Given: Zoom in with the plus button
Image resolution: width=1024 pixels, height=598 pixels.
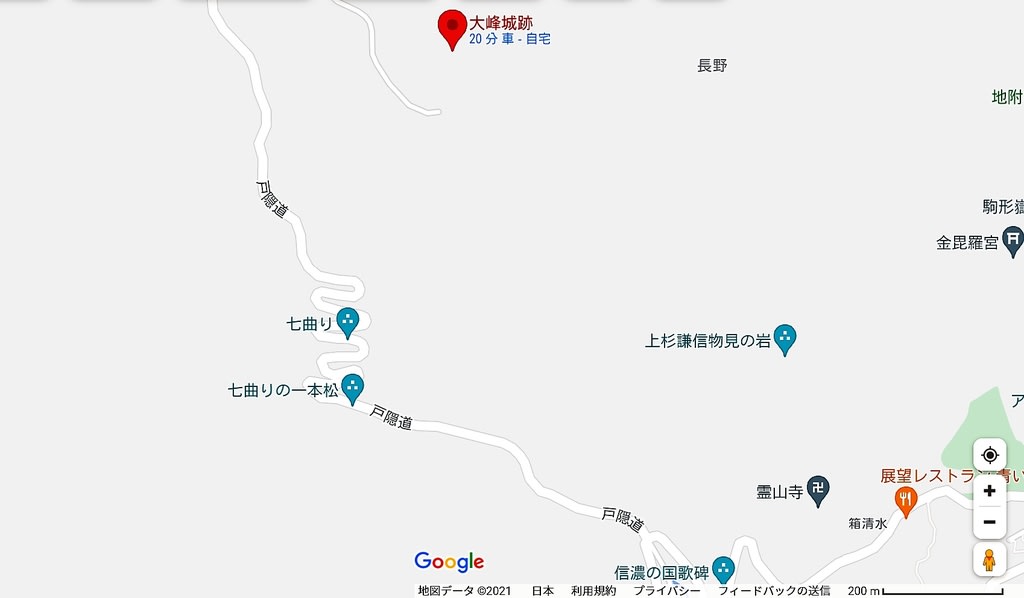Looking at the screenshot, I should point(989,490).
